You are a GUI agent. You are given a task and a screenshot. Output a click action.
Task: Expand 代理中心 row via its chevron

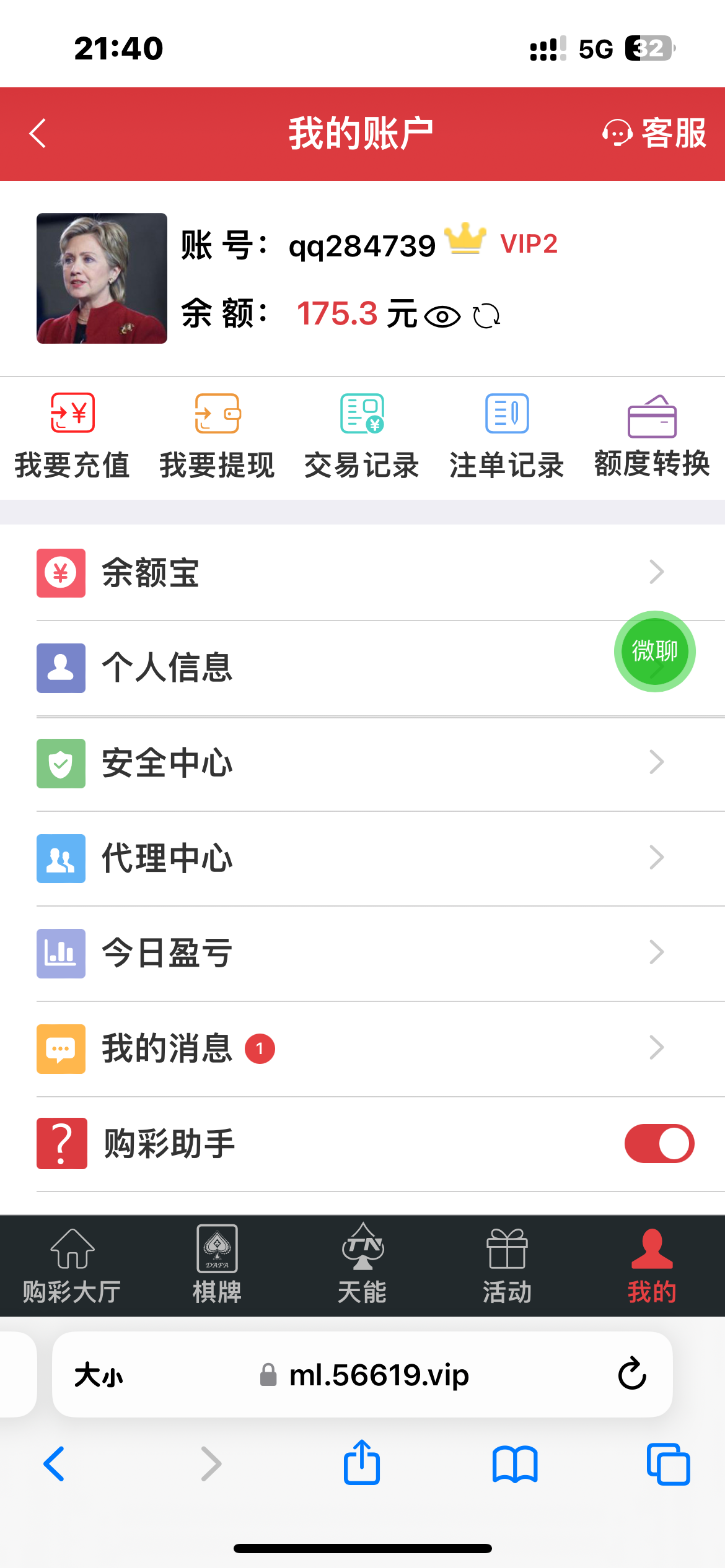click(x=656, y=856)
